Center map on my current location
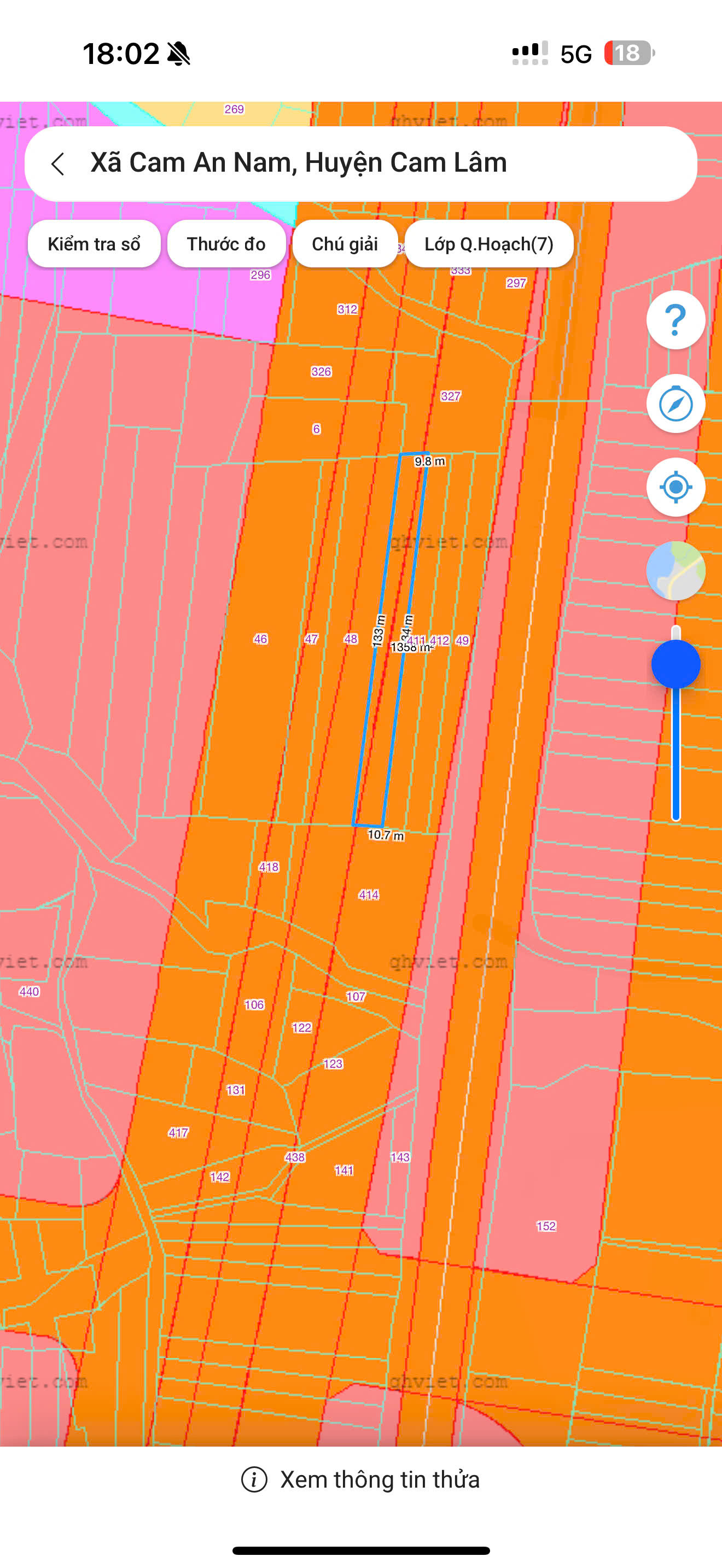Screen dimensions: 722x1568 [676, 487]
